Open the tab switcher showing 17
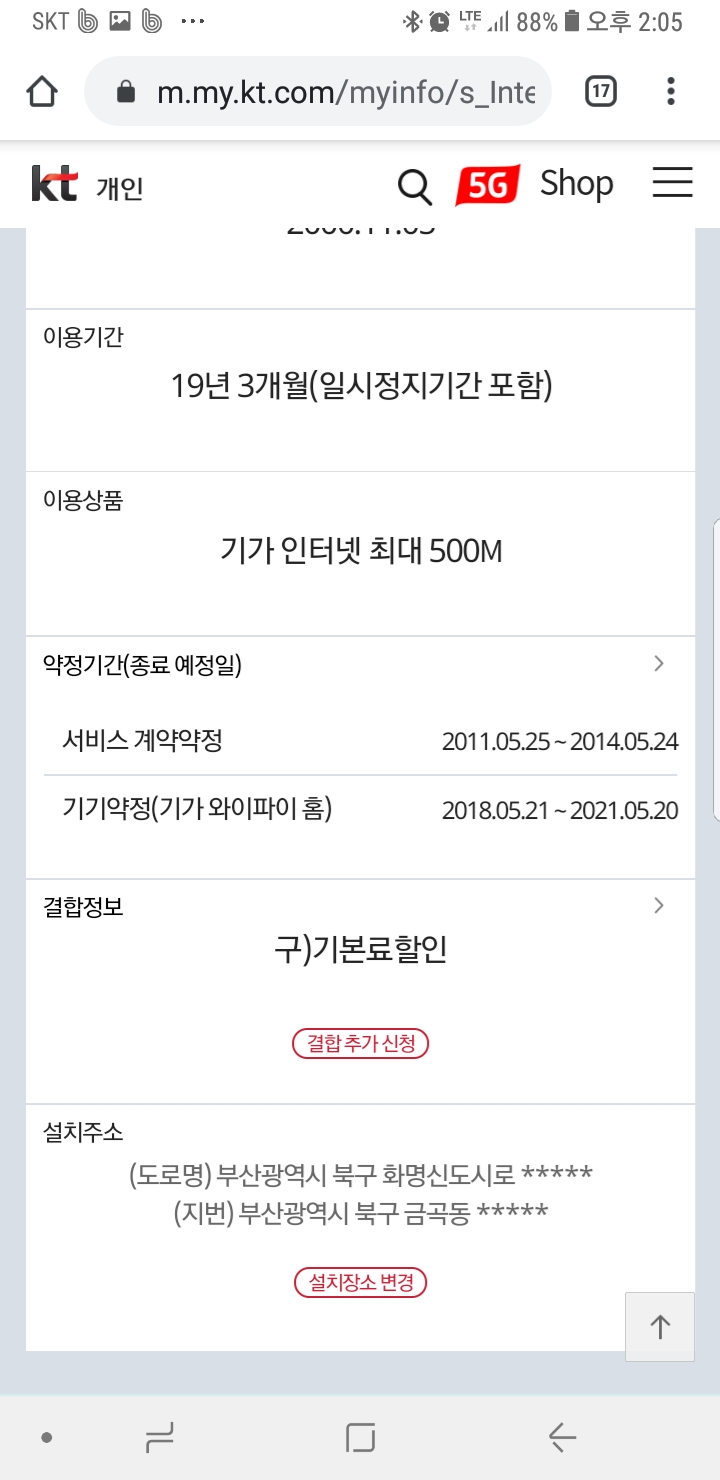Image resolution: width=720 pixels, height=1480 pixels. point(600,92)
